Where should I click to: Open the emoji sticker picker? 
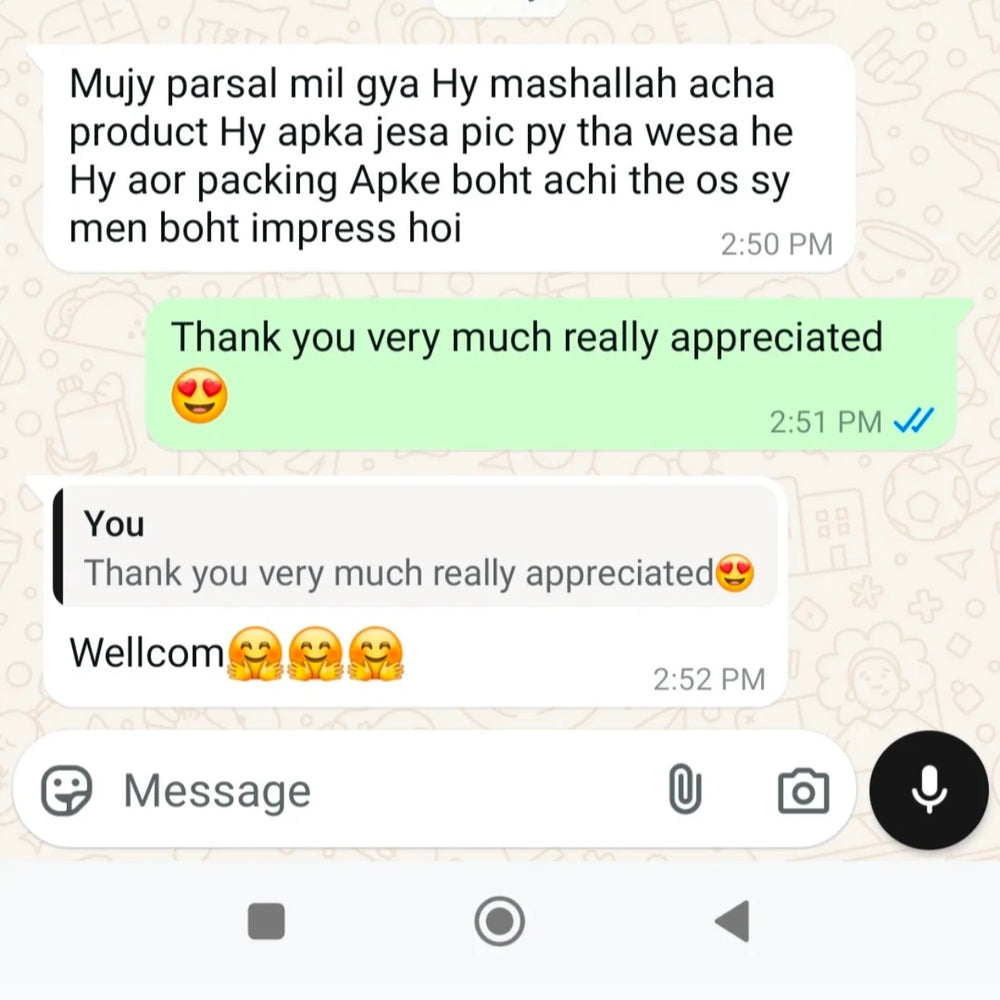[x=66, y=792]
